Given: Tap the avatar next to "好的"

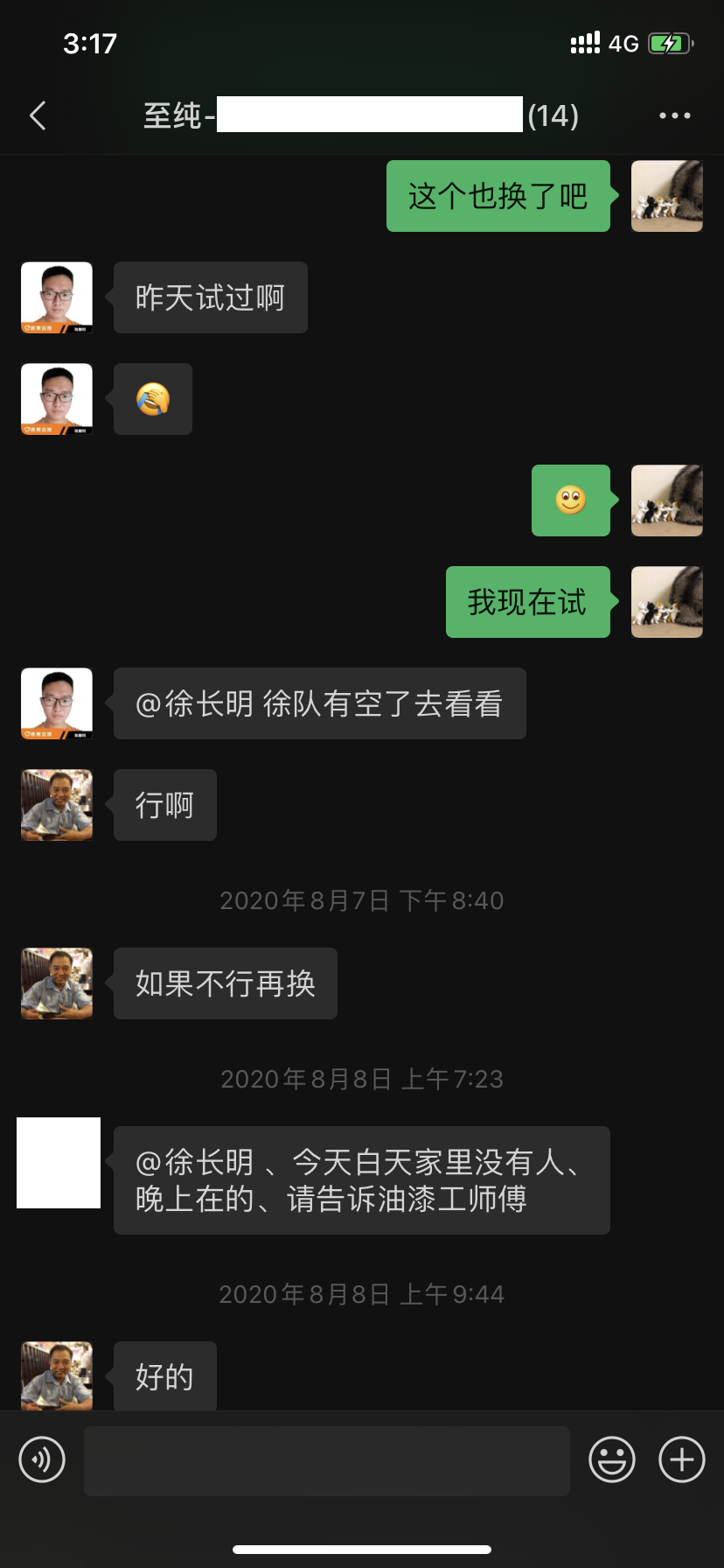Looking at the screenshot, I should (57, 1375).
